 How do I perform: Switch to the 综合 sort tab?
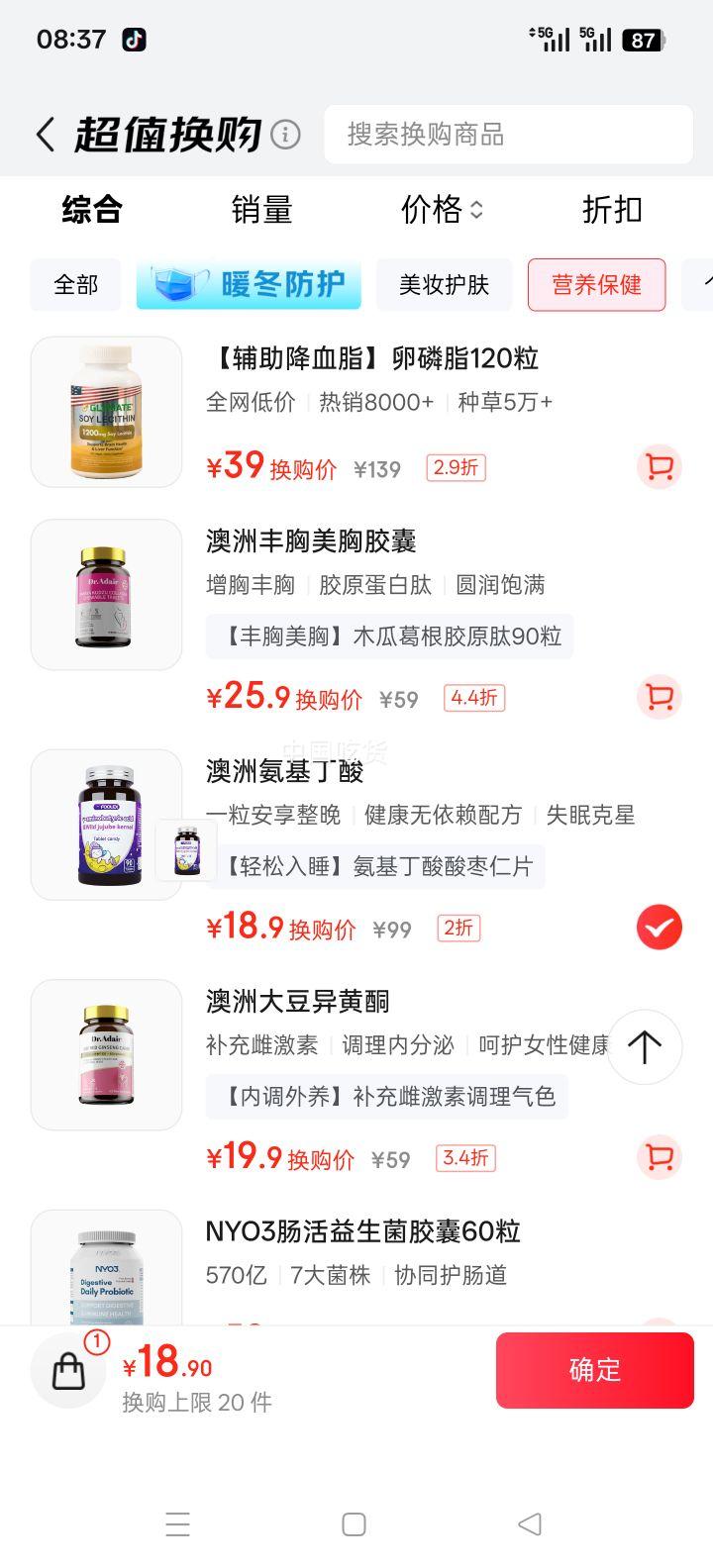pos(91,210)
